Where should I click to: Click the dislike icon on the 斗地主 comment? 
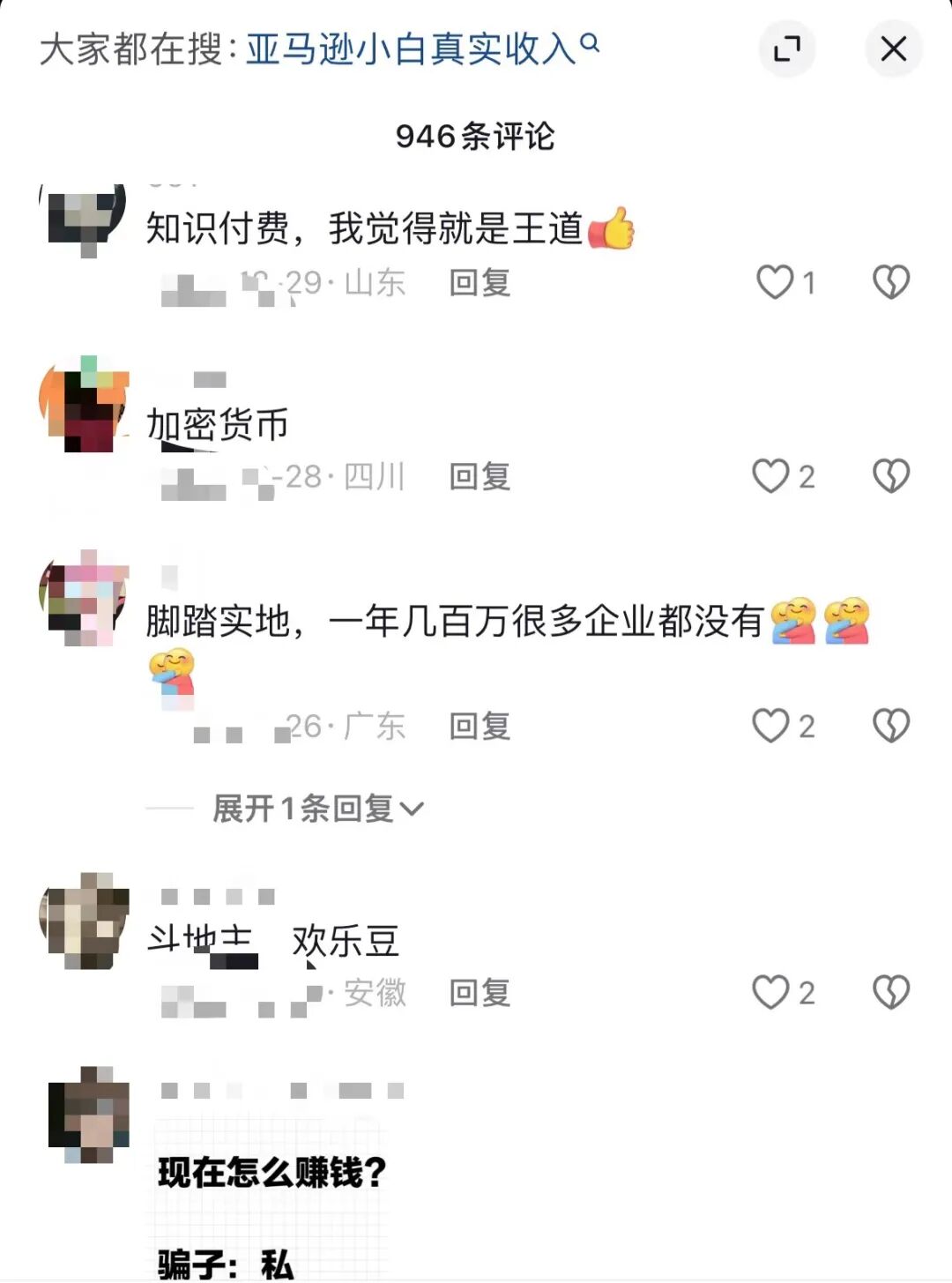point(893,993)
